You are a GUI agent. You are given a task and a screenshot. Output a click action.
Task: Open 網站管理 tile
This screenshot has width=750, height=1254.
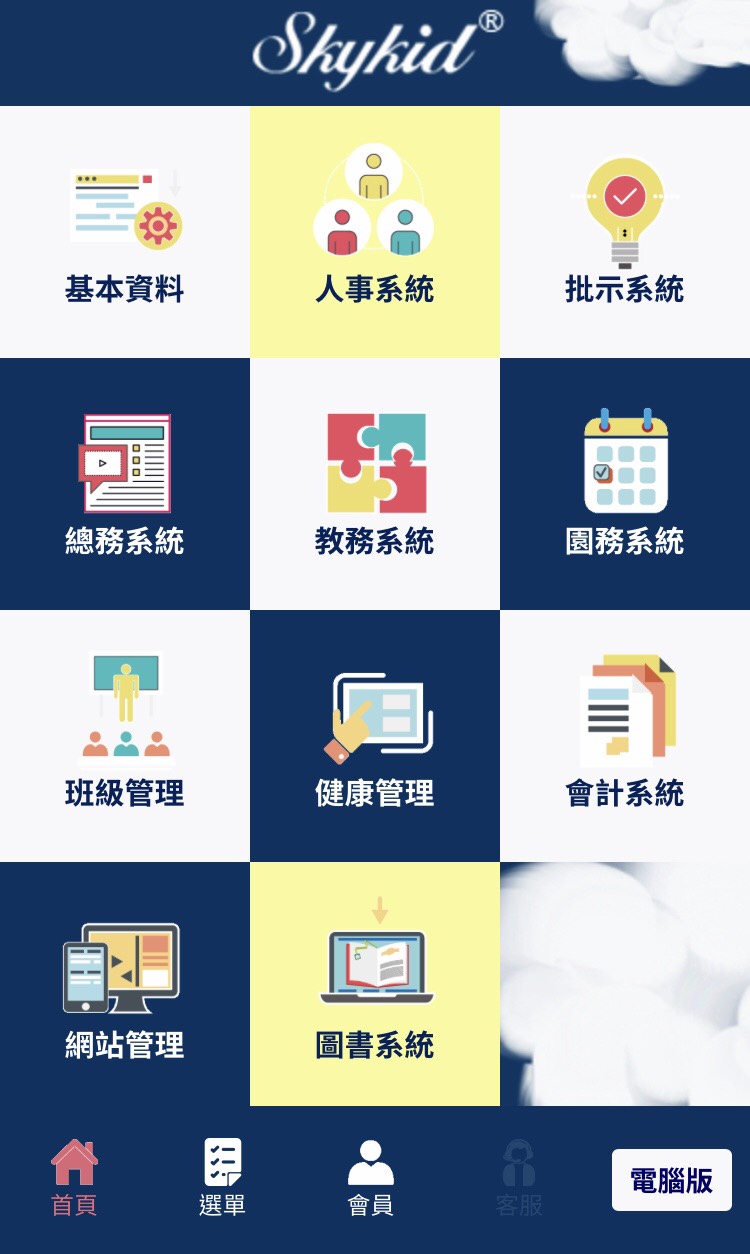coord(124,986)
